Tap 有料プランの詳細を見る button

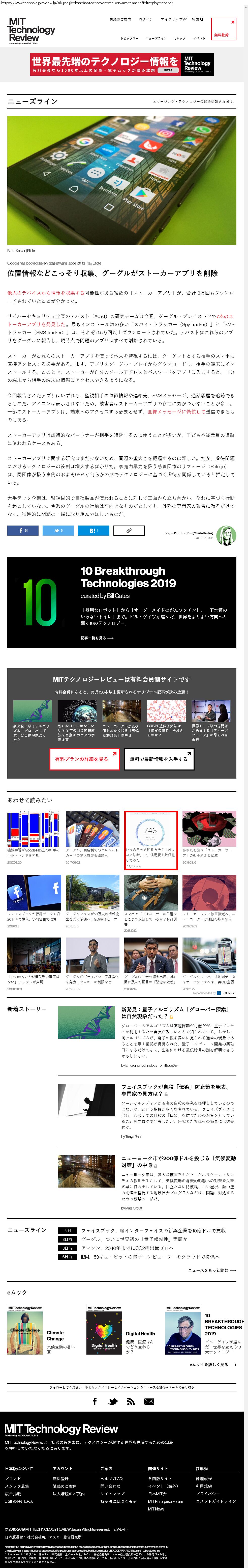click(84, 759)
